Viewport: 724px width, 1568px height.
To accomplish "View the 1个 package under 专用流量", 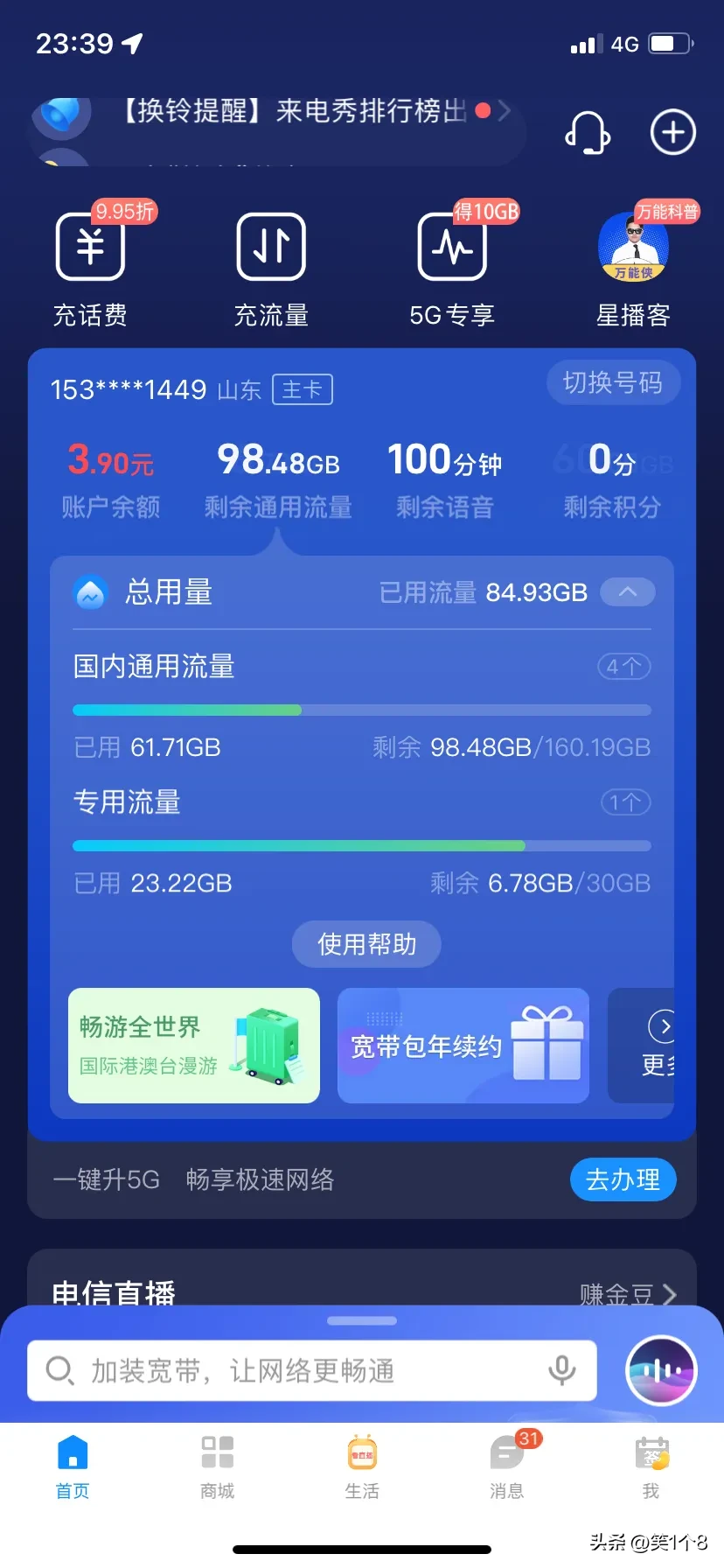I will click(625, 802).
